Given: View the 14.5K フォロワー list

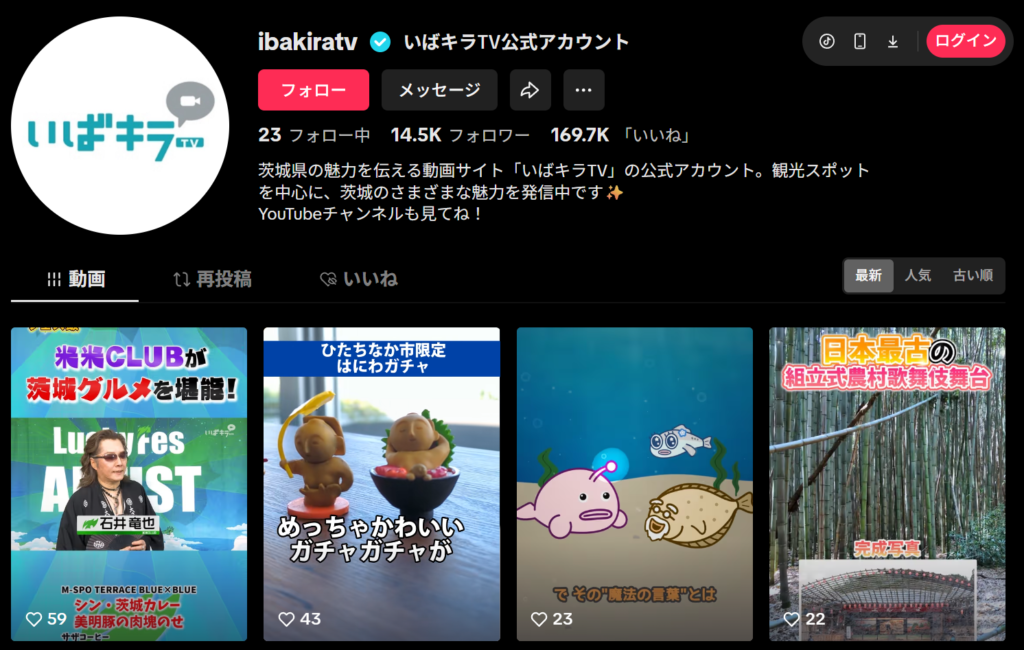Looking at the screenshot, I should point(460,135).
